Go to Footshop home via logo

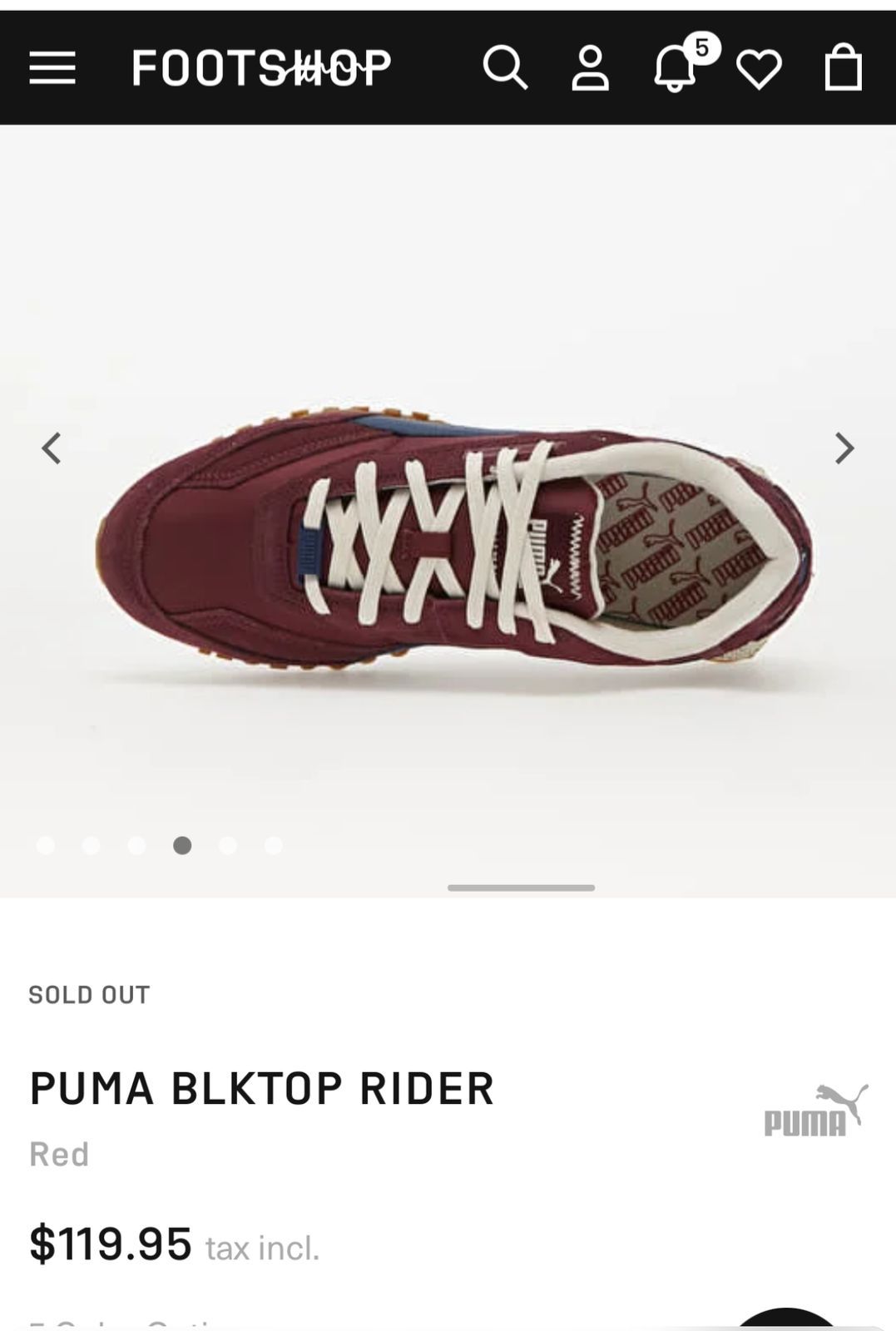[x=261, y=67]
